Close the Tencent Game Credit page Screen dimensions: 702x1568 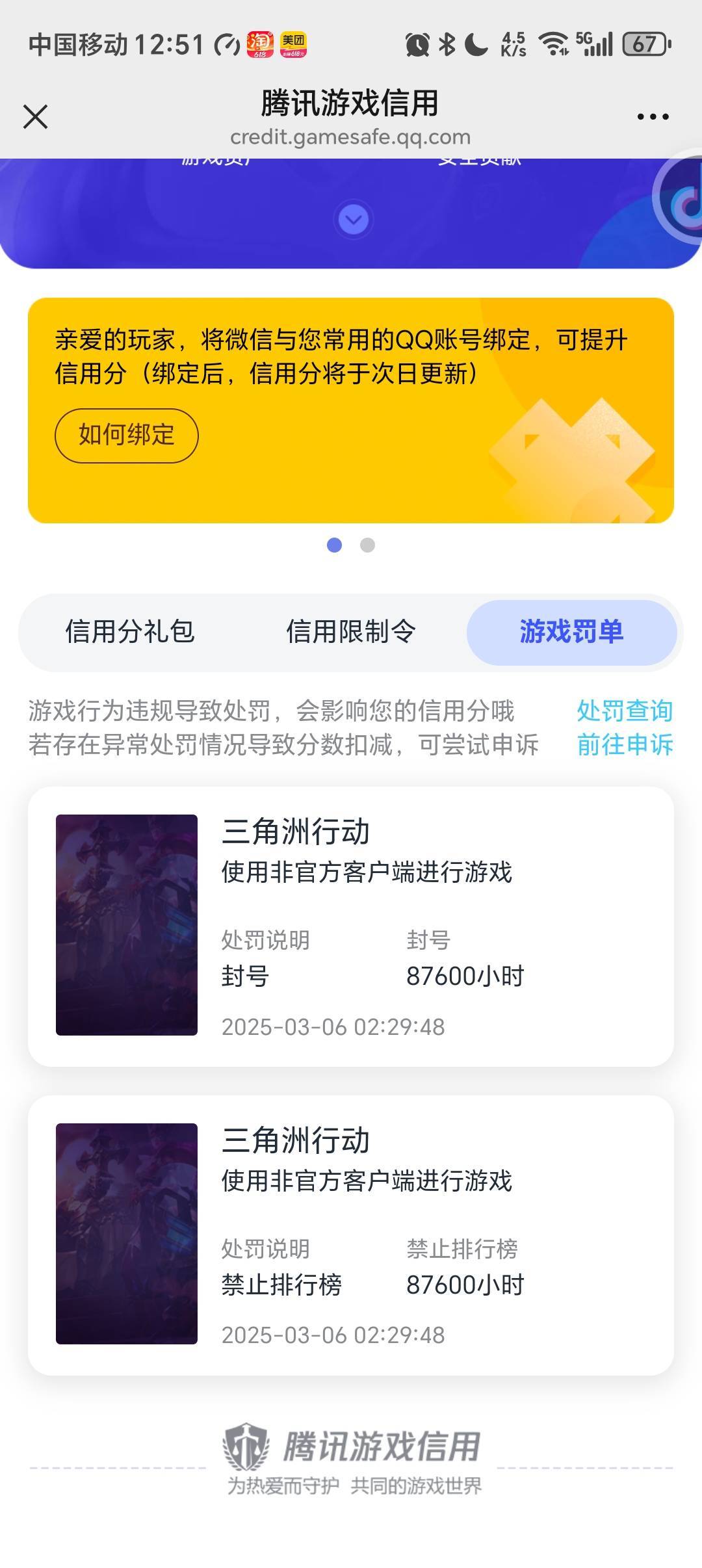35,117
